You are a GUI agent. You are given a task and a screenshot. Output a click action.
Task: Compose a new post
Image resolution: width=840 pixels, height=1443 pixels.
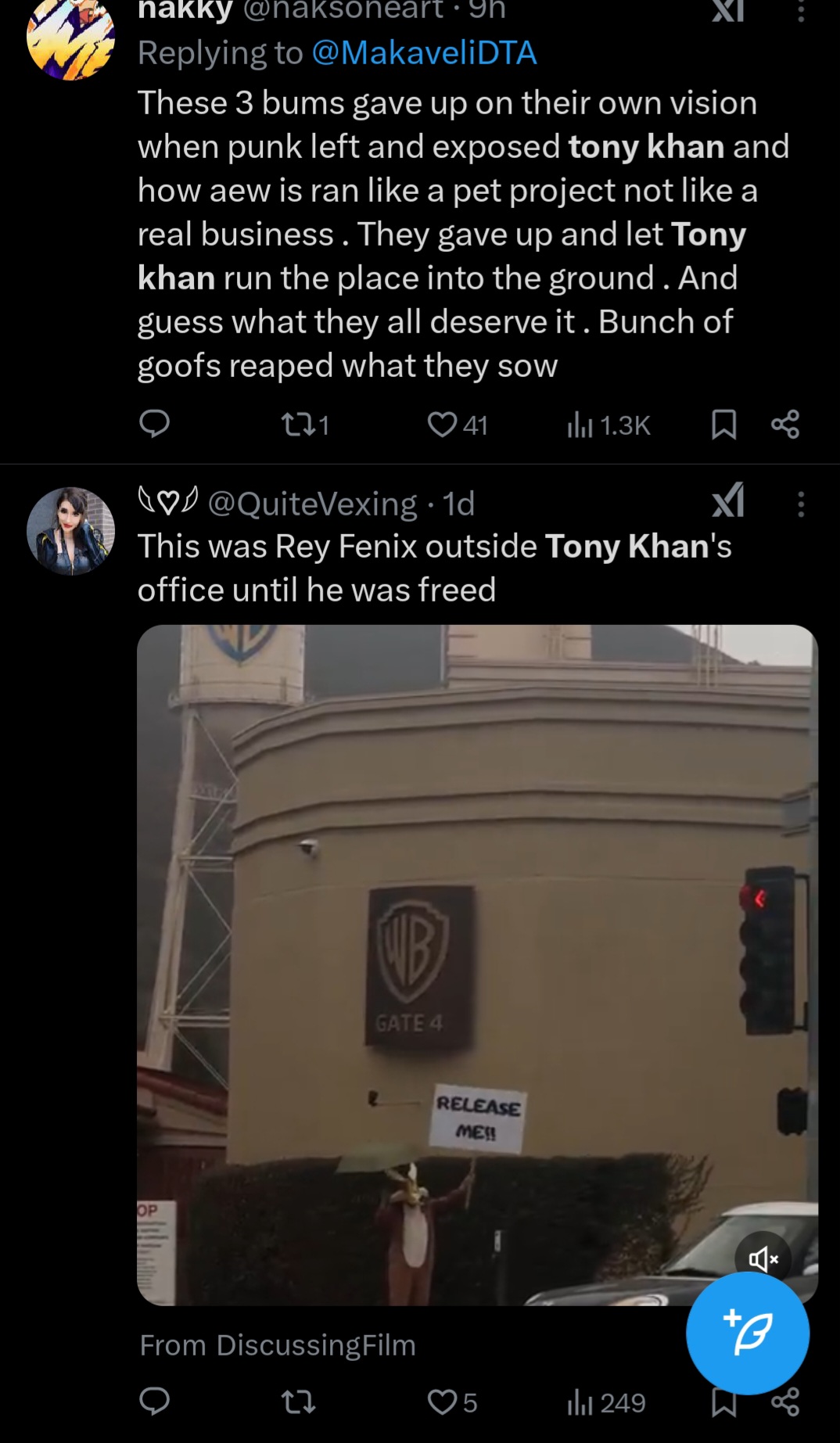coord(747,1333)
